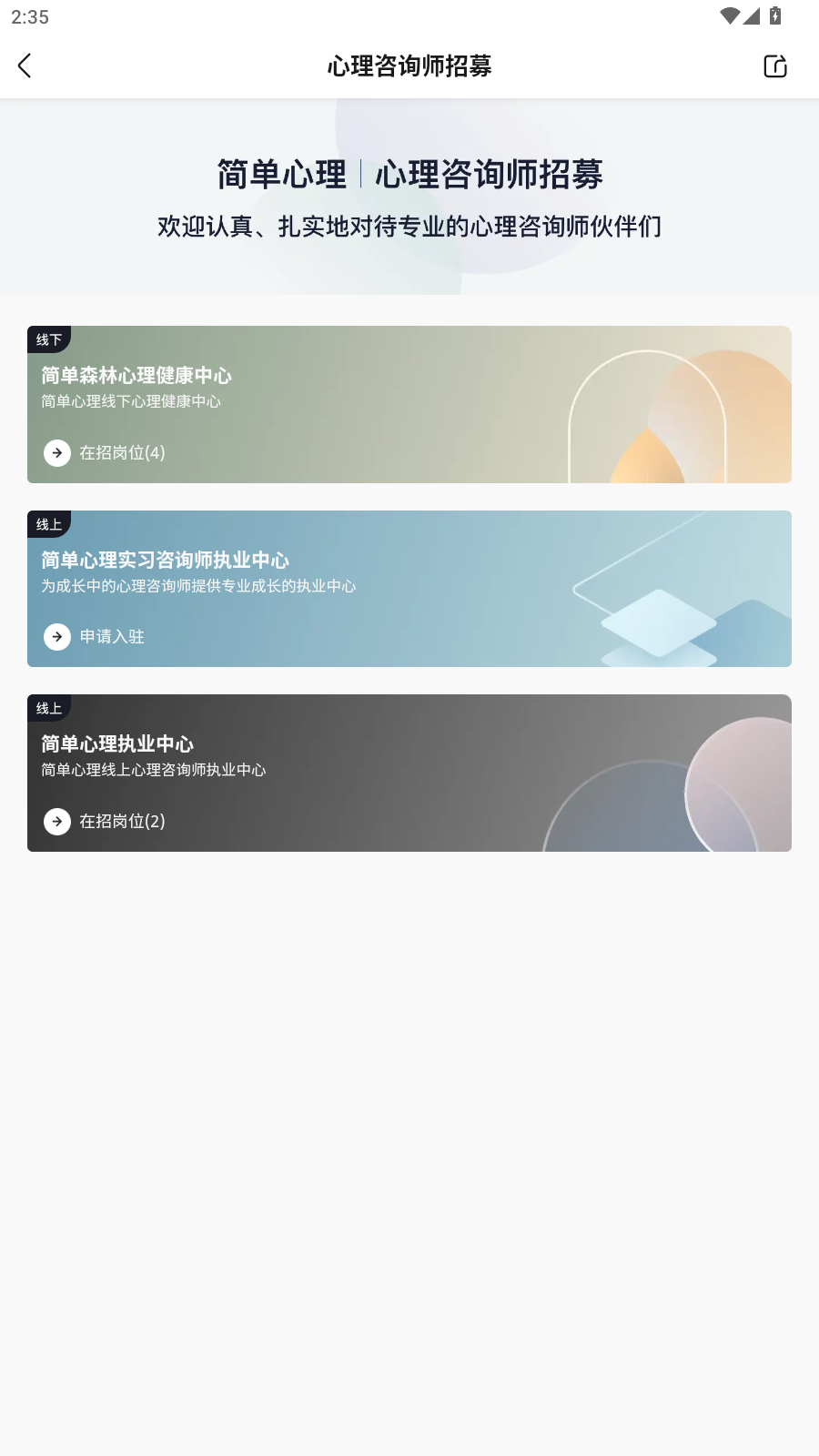The height and width of the screenshot is (1456, 819).
Task: Tap the banner subtitle welcoming counselors
Action: point(409,227)
